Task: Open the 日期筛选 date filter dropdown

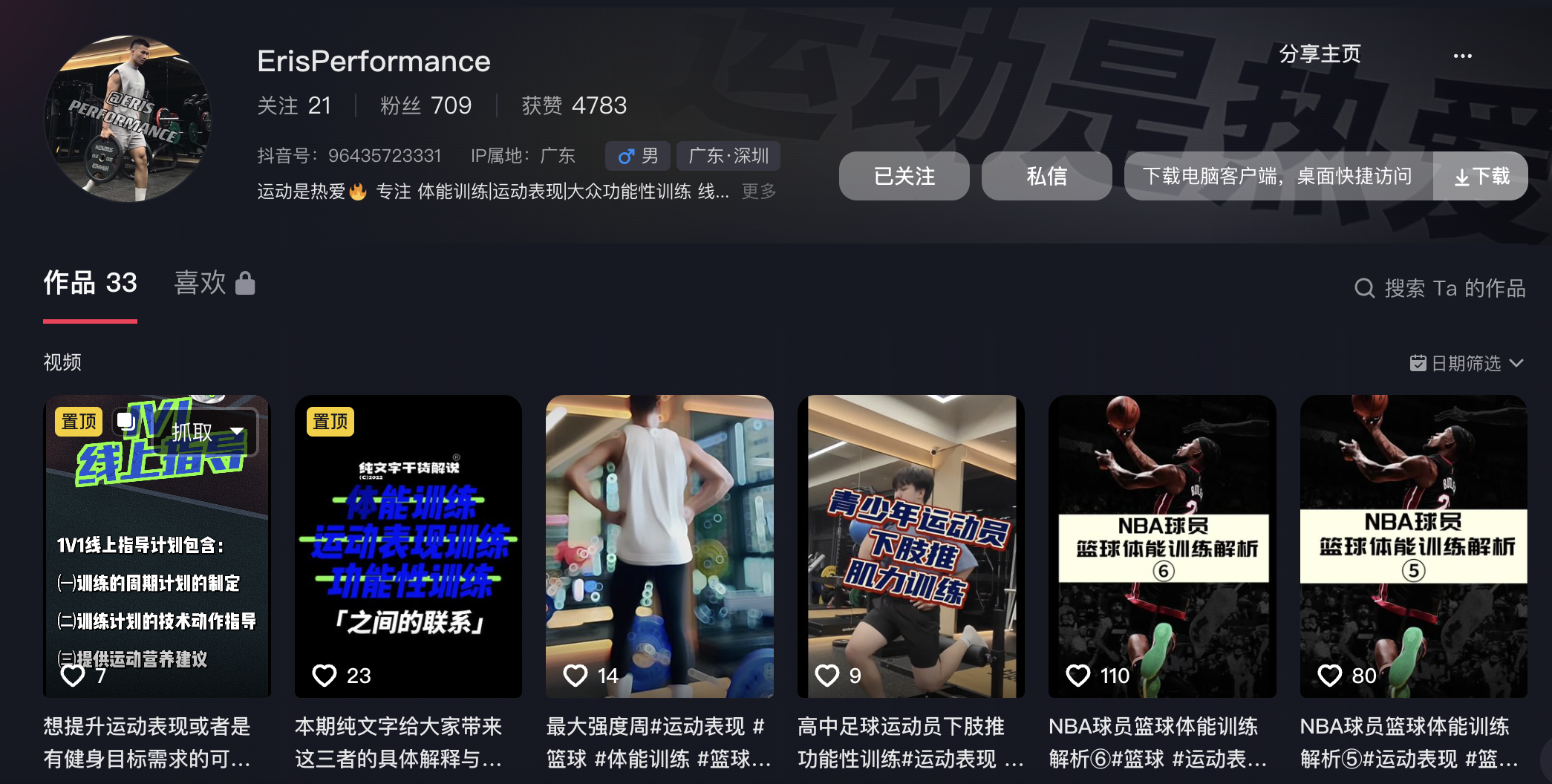Action: tap(1467, 363)
